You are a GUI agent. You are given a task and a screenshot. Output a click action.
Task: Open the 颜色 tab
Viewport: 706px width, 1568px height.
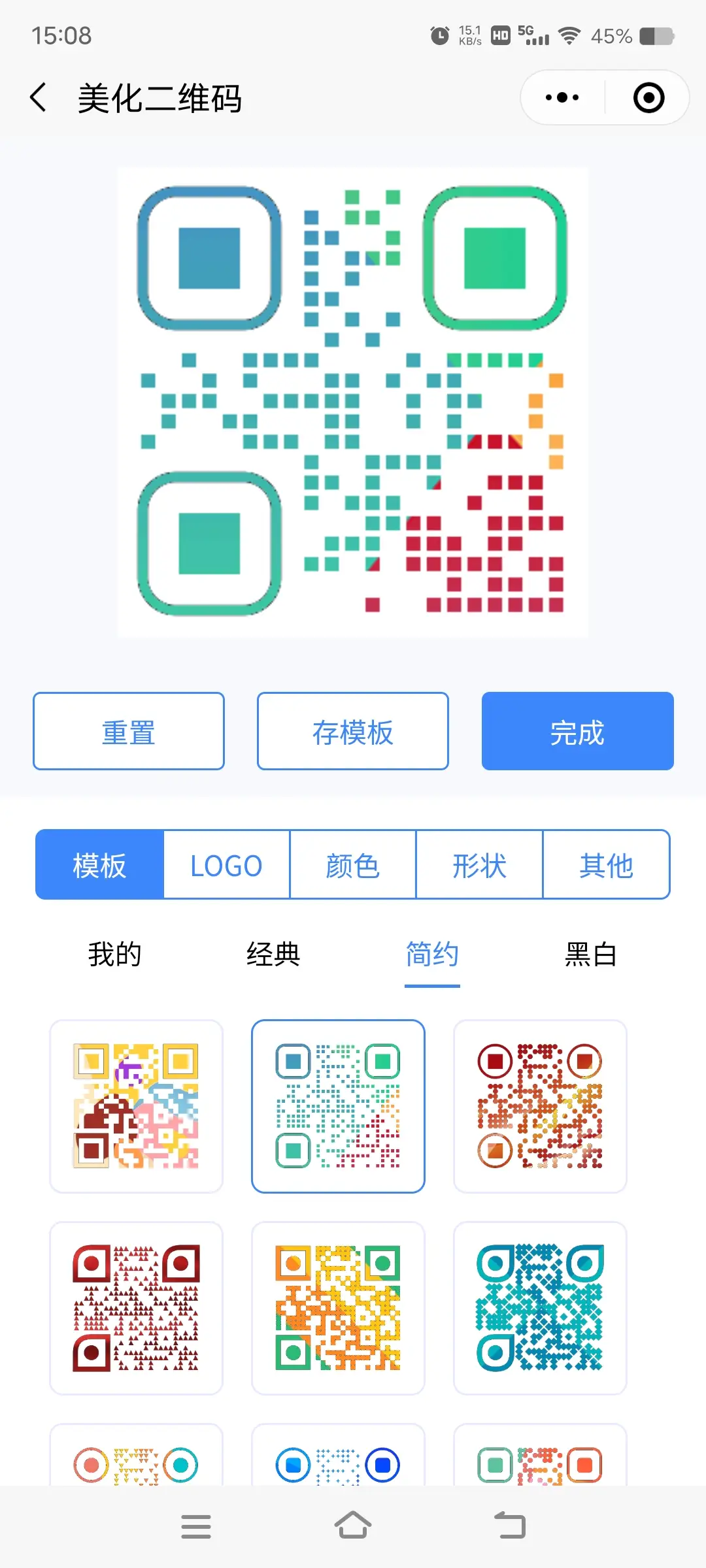pyautogui.click(x=353, y=865)
